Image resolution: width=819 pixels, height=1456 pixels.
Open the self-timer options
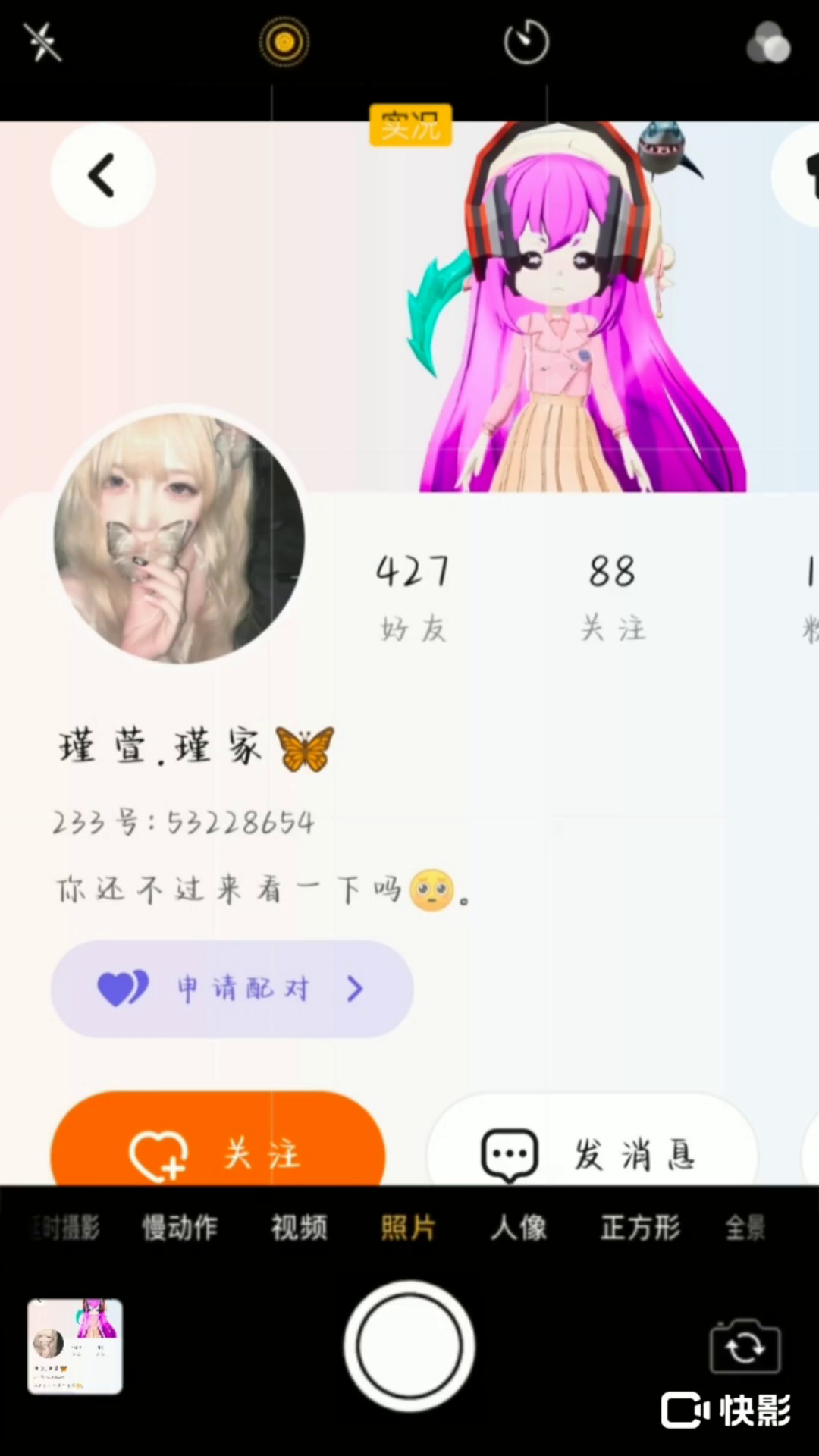click(526, 42)
